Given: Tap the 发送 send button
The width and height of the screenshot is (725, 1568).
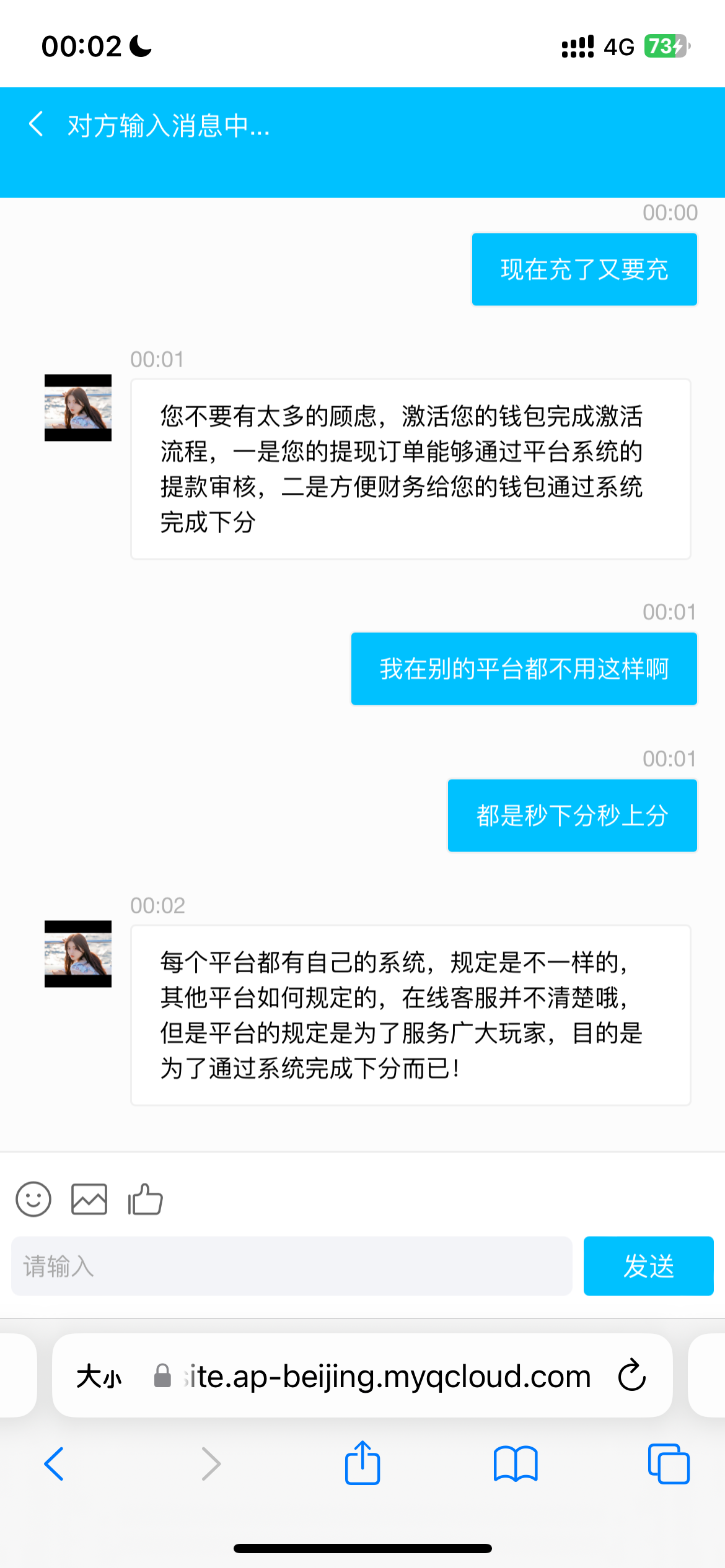Looking at the screenshot, I should click(x=648, y=1266).
